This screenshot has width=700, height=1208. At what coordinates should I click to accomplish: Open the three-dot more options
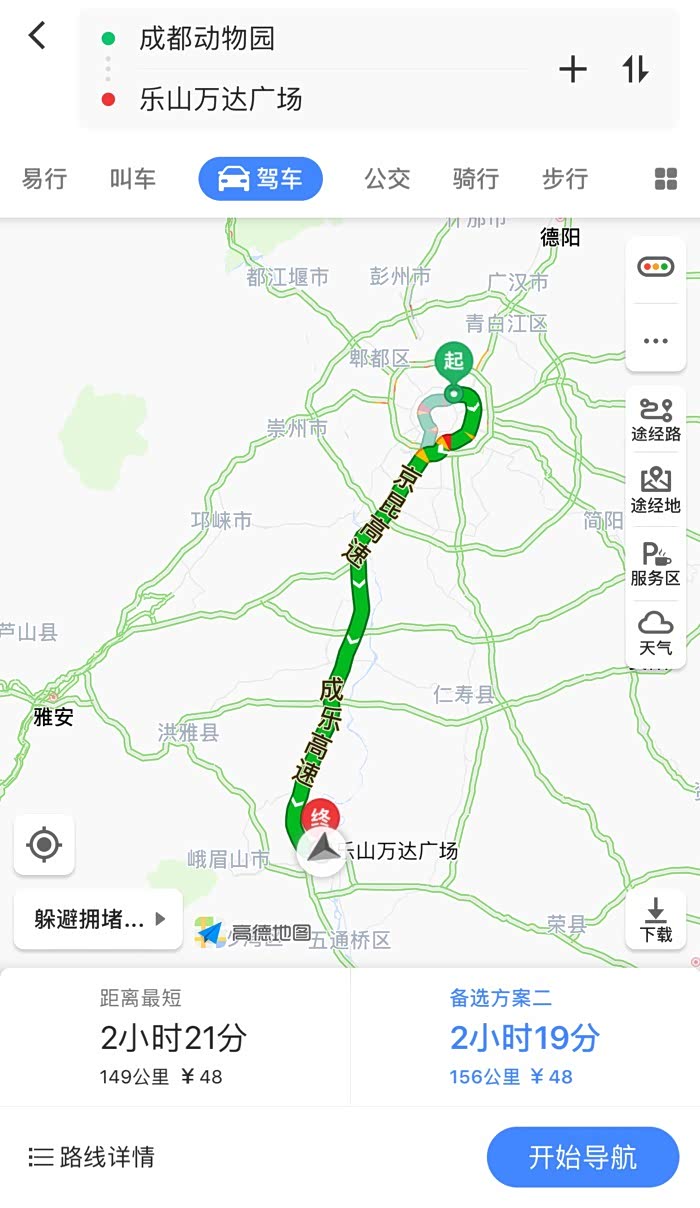click(x=656, y=341)
